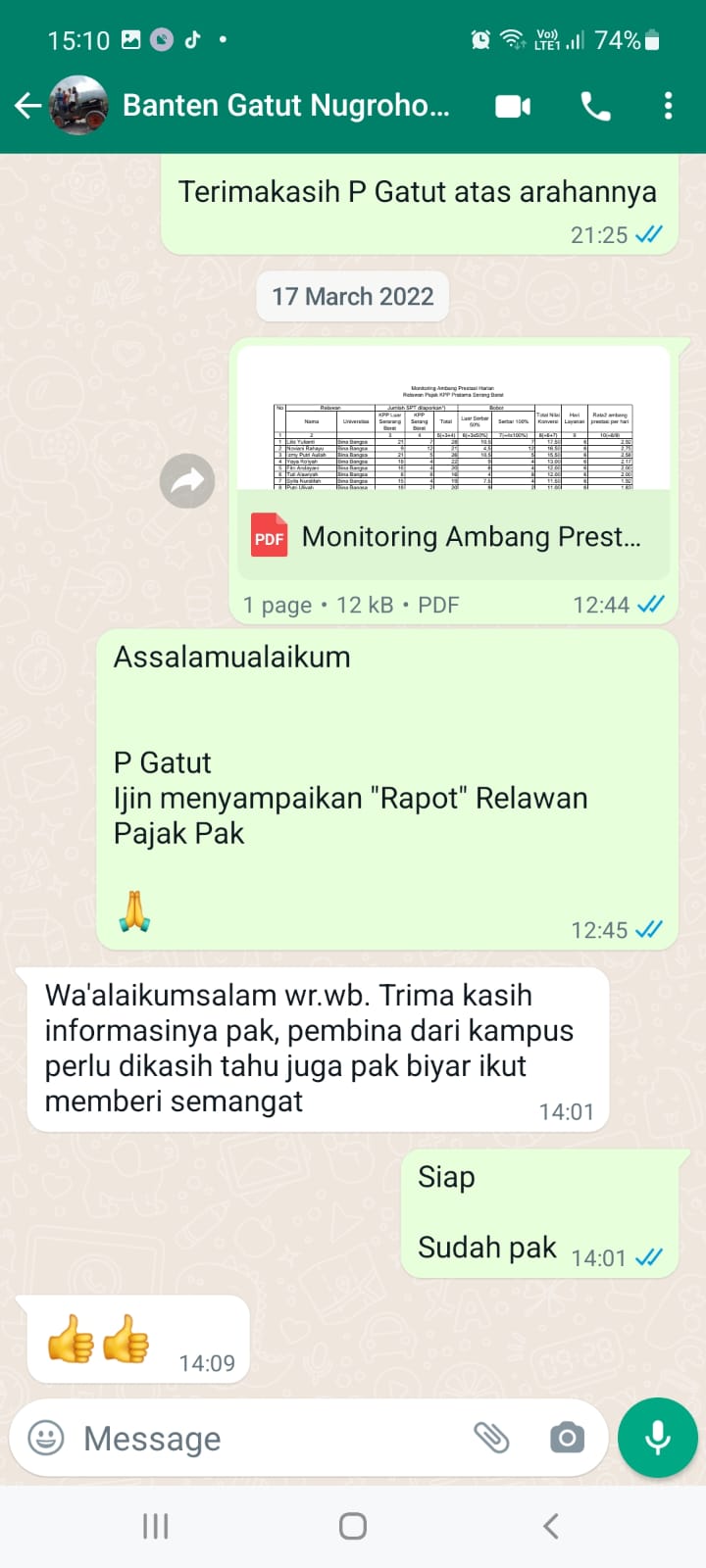706x1568 pixels.
Task: Forward the PDF document
Action: pyautogui.click(x=187, y=481)
